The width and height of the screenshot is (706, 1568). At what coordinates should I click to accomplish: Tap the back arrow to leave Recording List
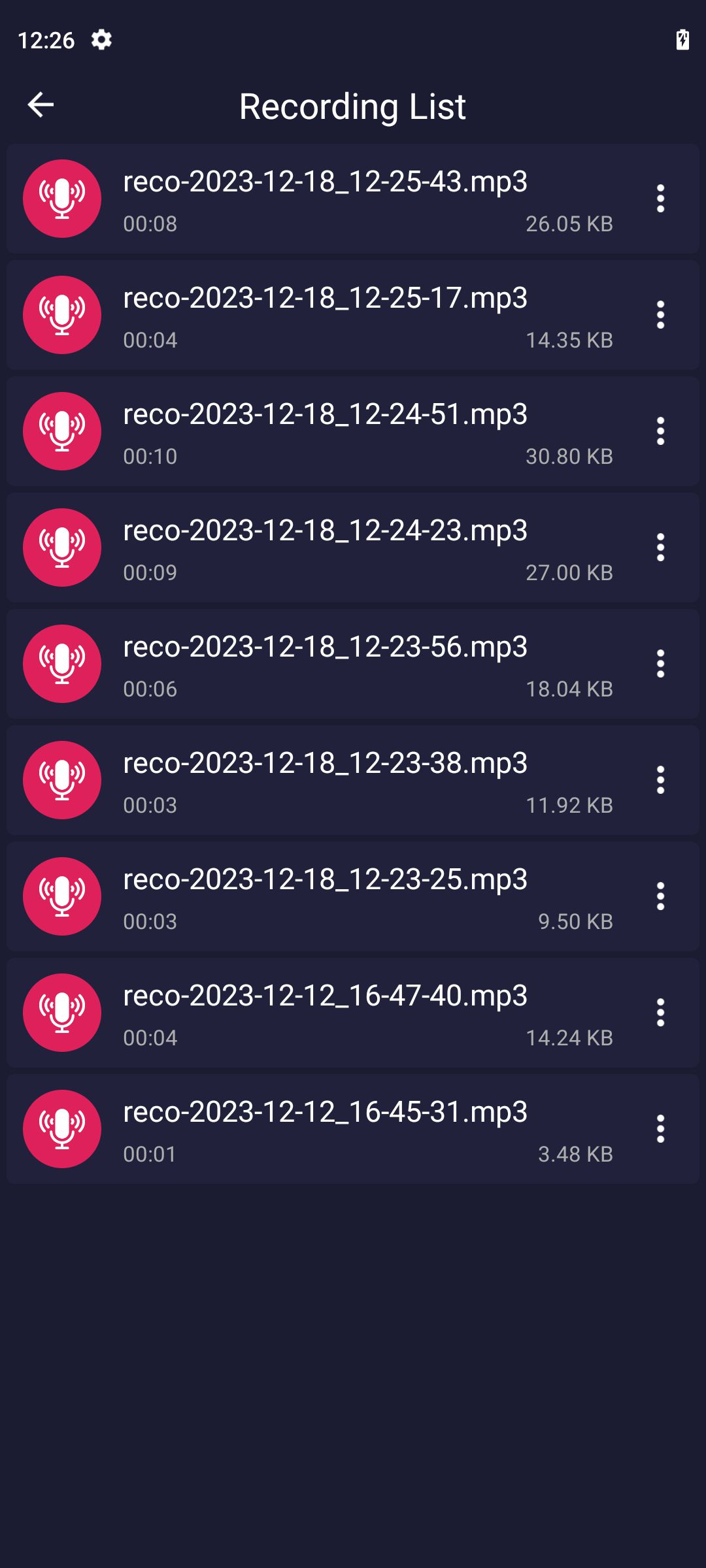(x=41, y=105)
